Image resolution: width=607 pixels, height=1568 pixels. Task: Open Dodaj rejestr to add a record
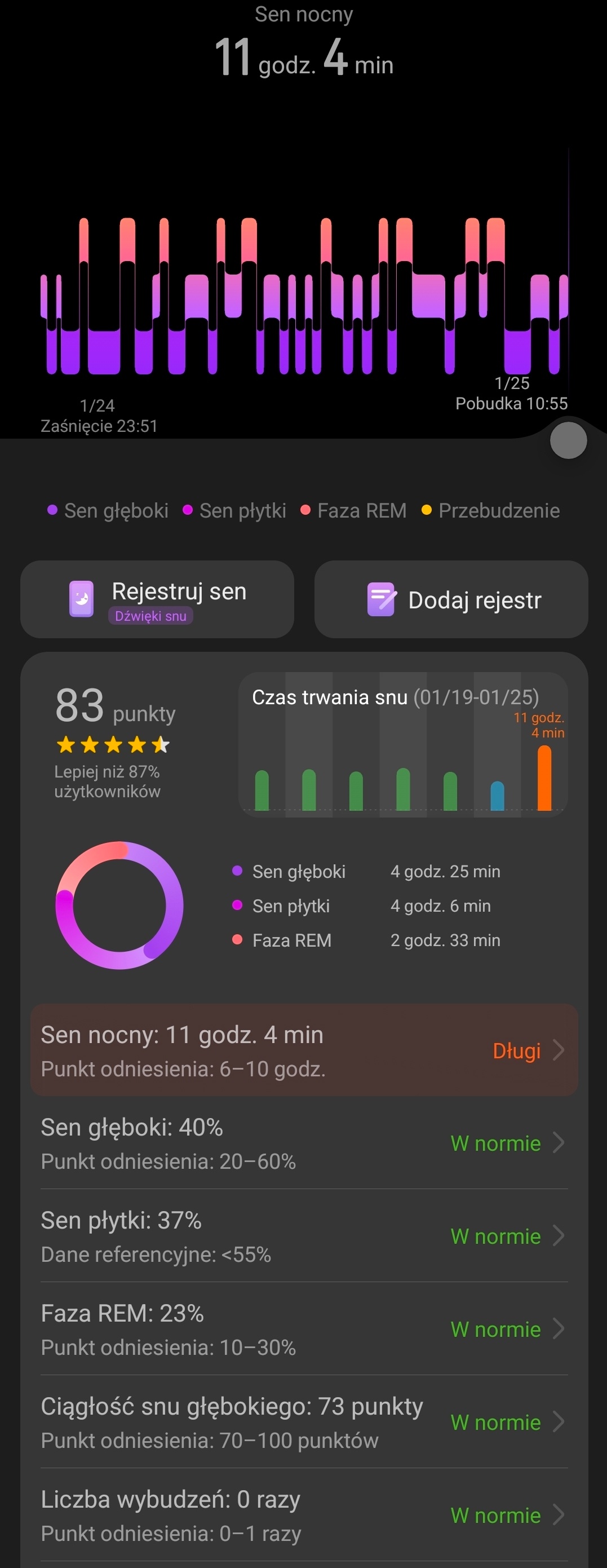click(451, 599)
